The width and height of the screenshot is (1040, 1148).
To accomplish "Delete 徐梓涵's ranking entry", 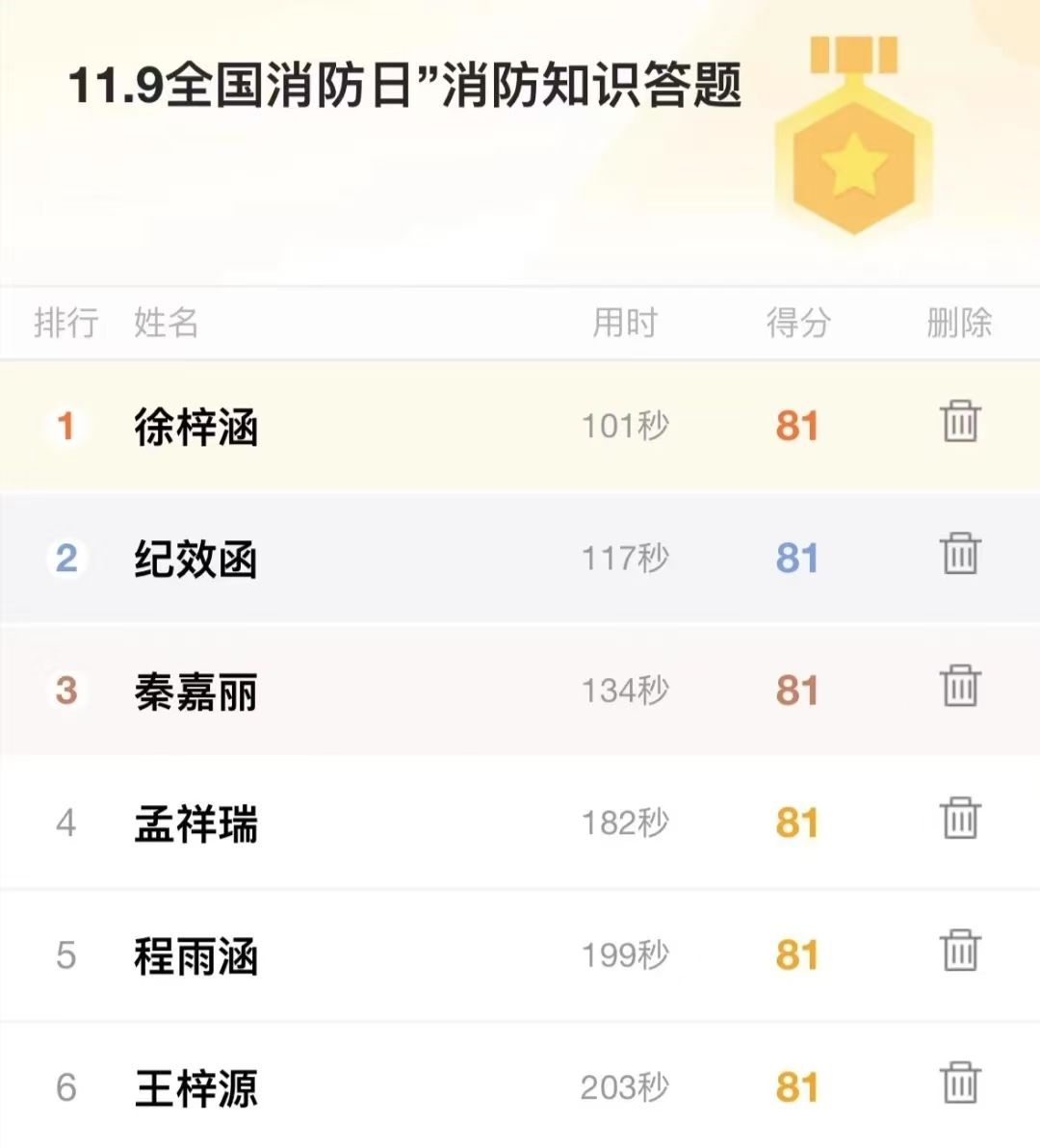I will click(960, 422).
